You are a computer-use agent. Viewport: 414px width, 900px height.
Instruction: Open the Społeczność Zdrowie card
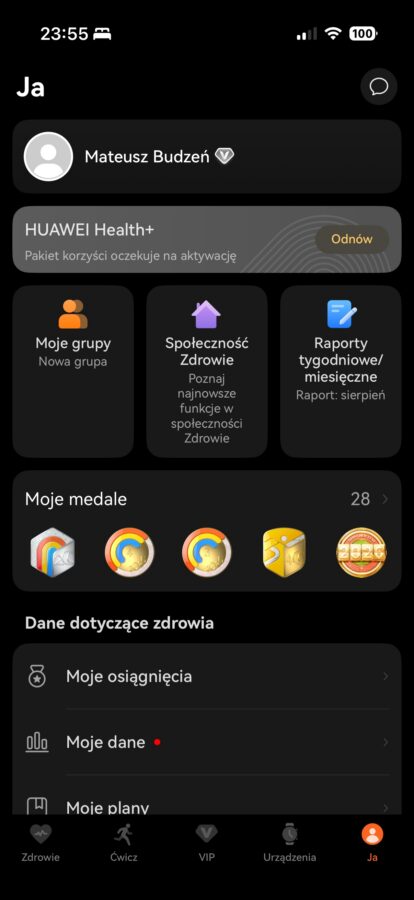click(x=207, y=371)
